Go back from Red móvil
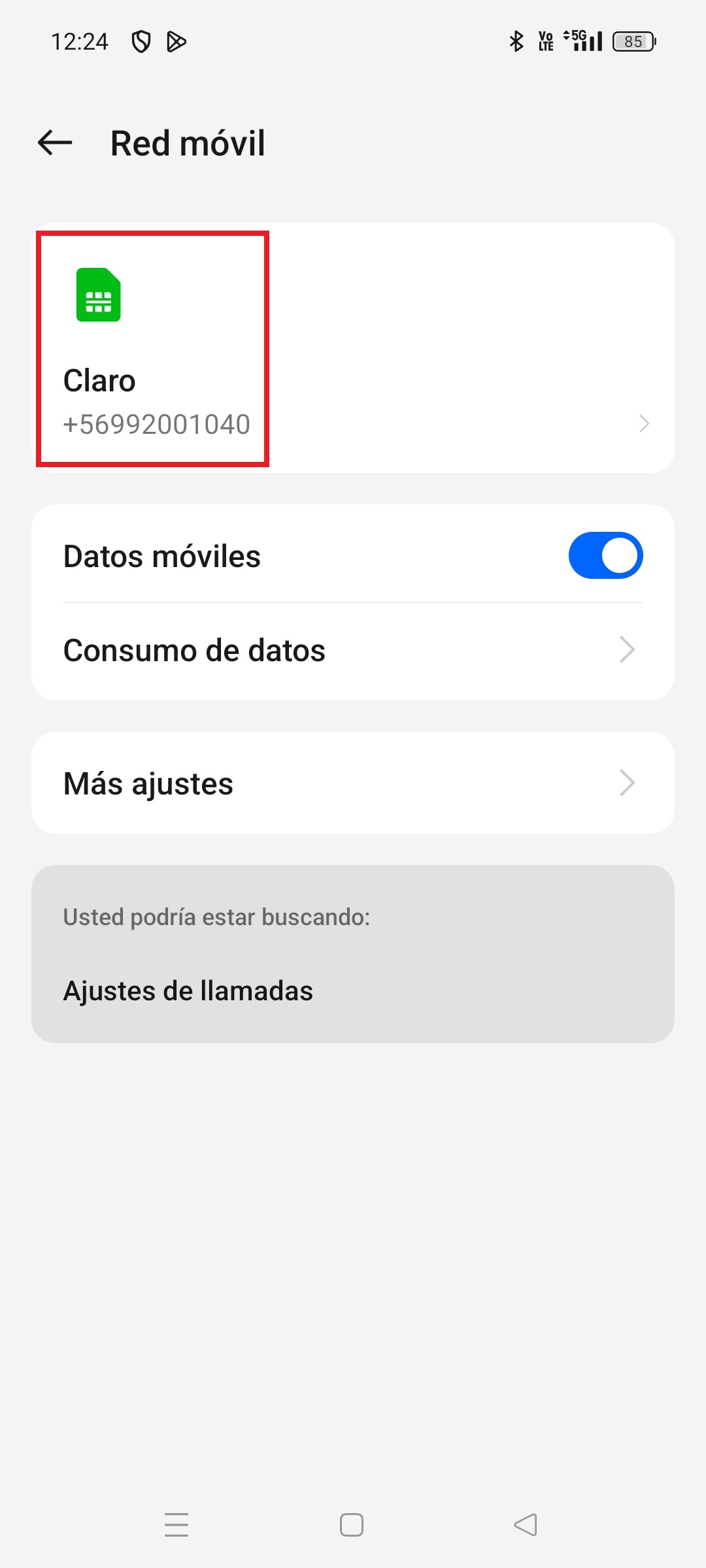 [x=55, y=142]
